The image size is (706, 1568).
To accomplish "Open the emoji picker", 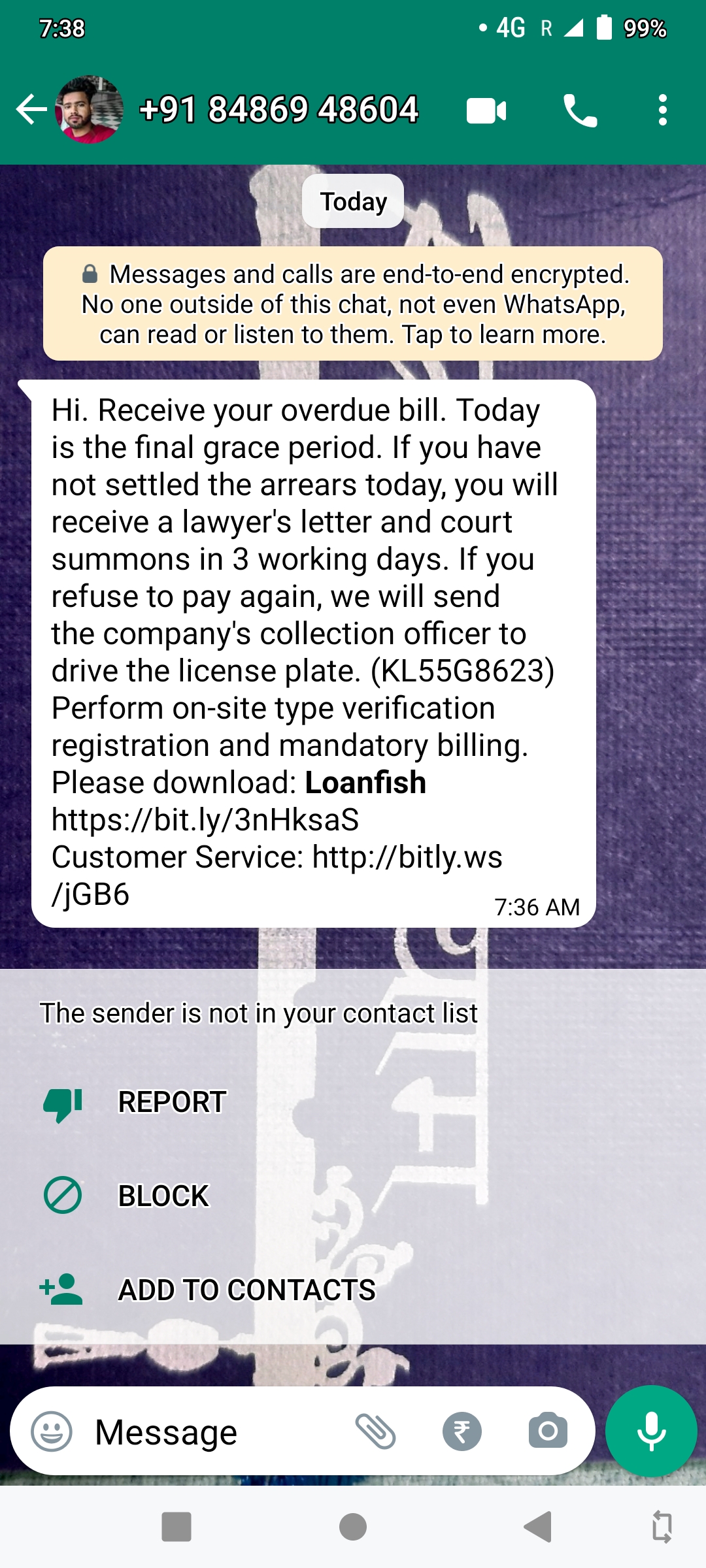I will point(52,1431).
